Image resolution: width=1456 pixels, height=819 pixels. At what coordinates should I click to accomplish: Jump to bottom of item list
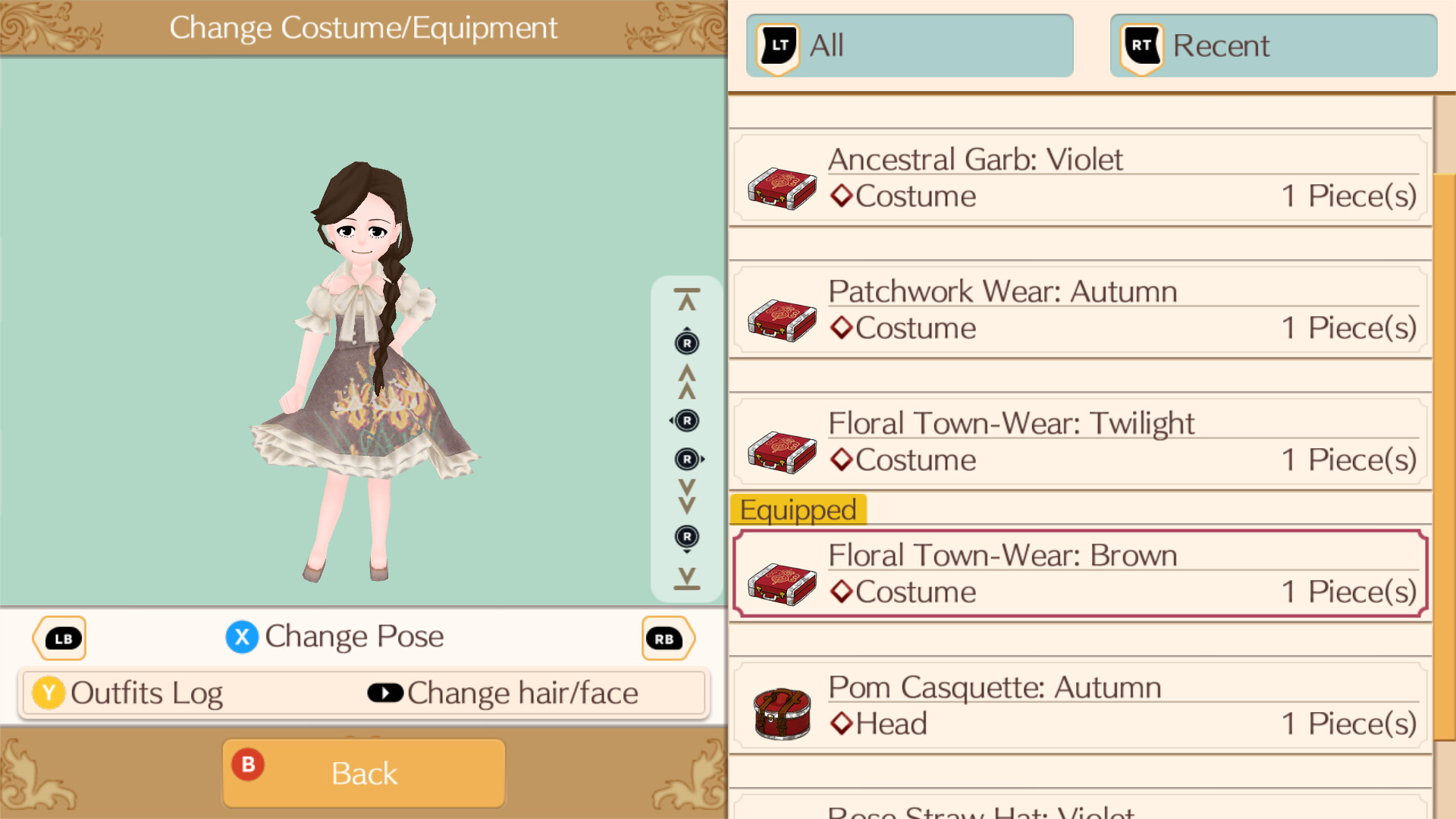tap(687, 578)
